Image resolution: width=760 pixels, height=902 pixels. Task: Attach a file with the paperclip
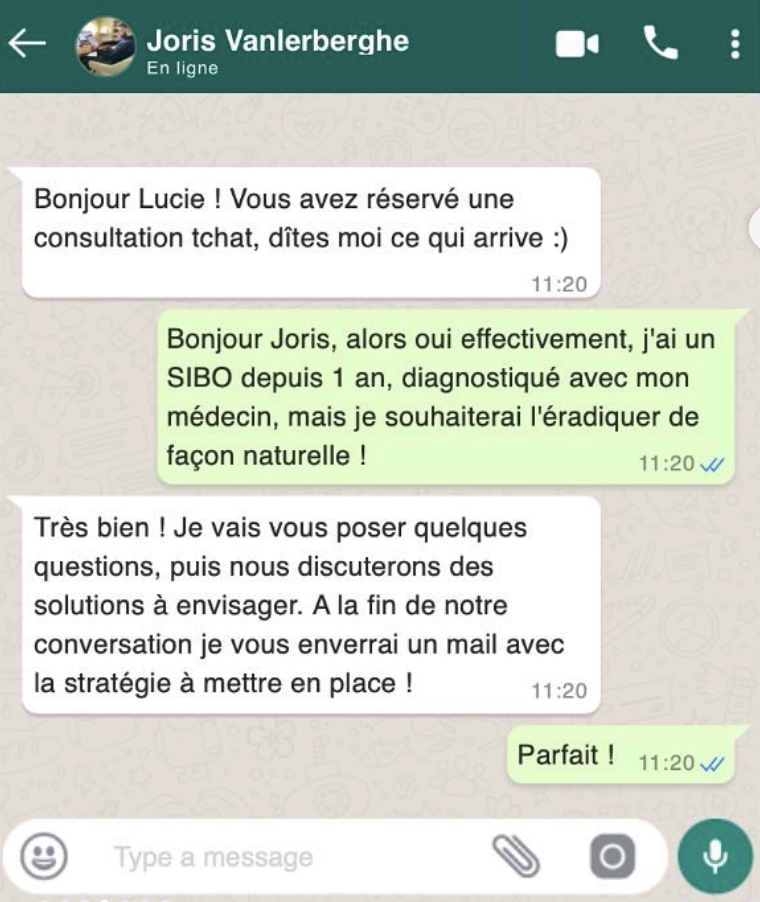(x=516, y=856)
